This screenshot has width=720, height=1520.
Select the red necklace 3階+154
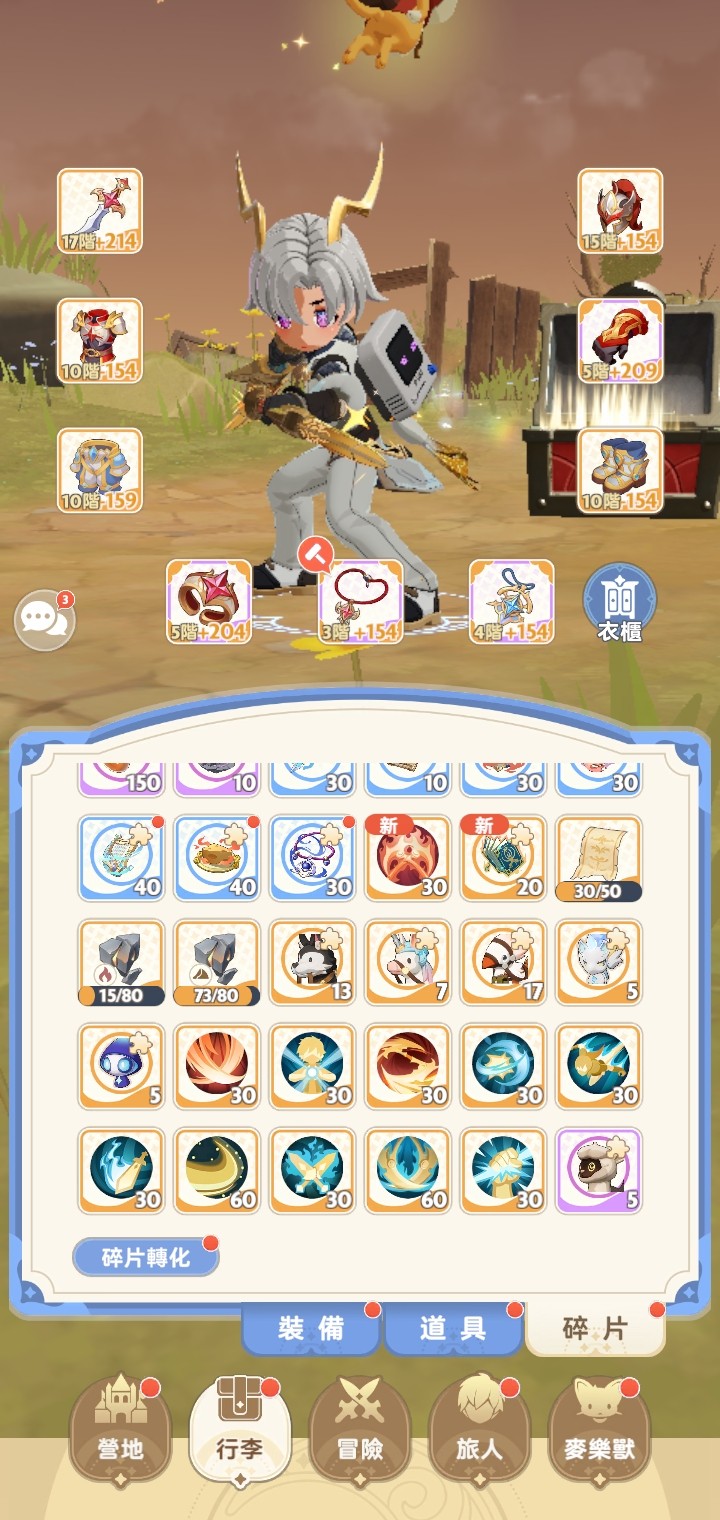pos(361,601)
